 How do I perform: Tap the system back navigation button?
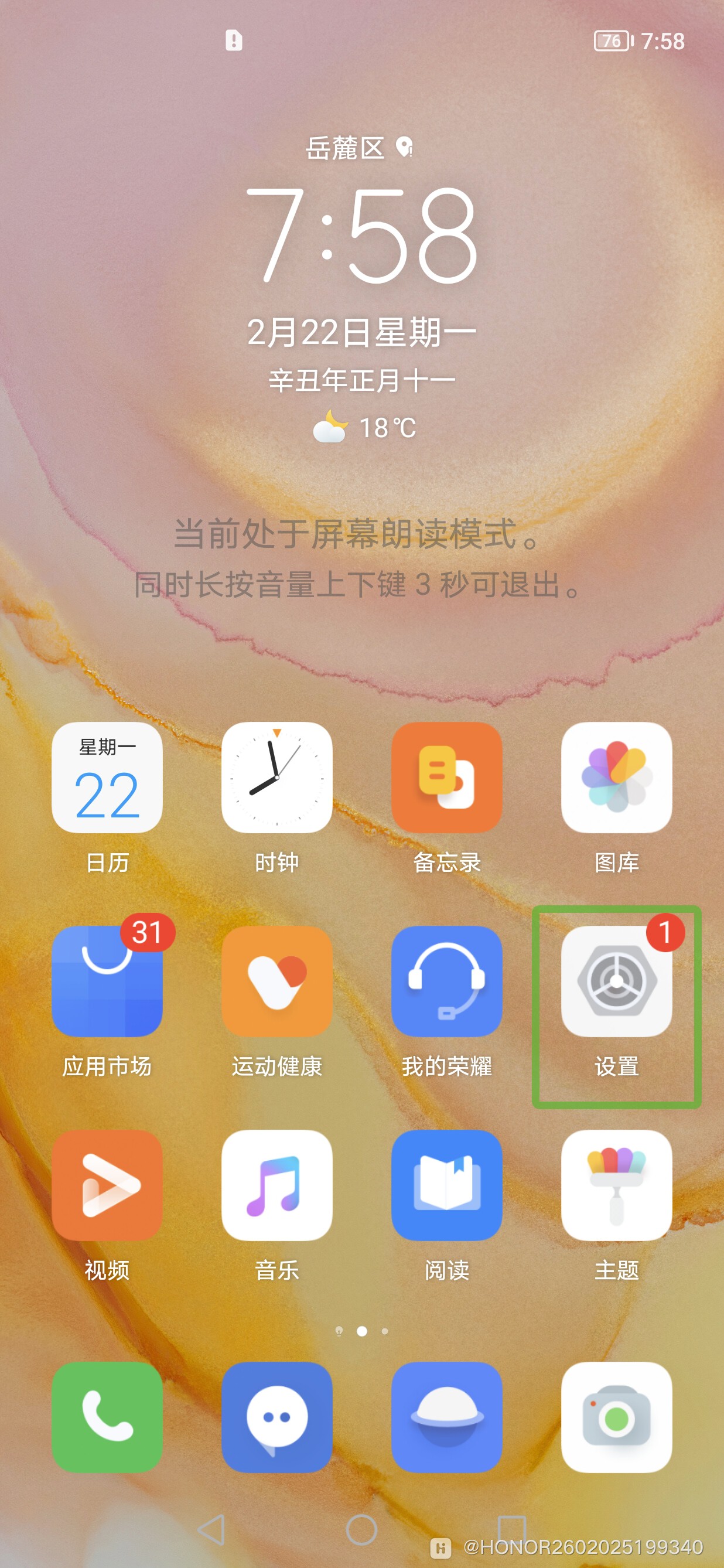pyautogui.click(x=211, y=1530)
